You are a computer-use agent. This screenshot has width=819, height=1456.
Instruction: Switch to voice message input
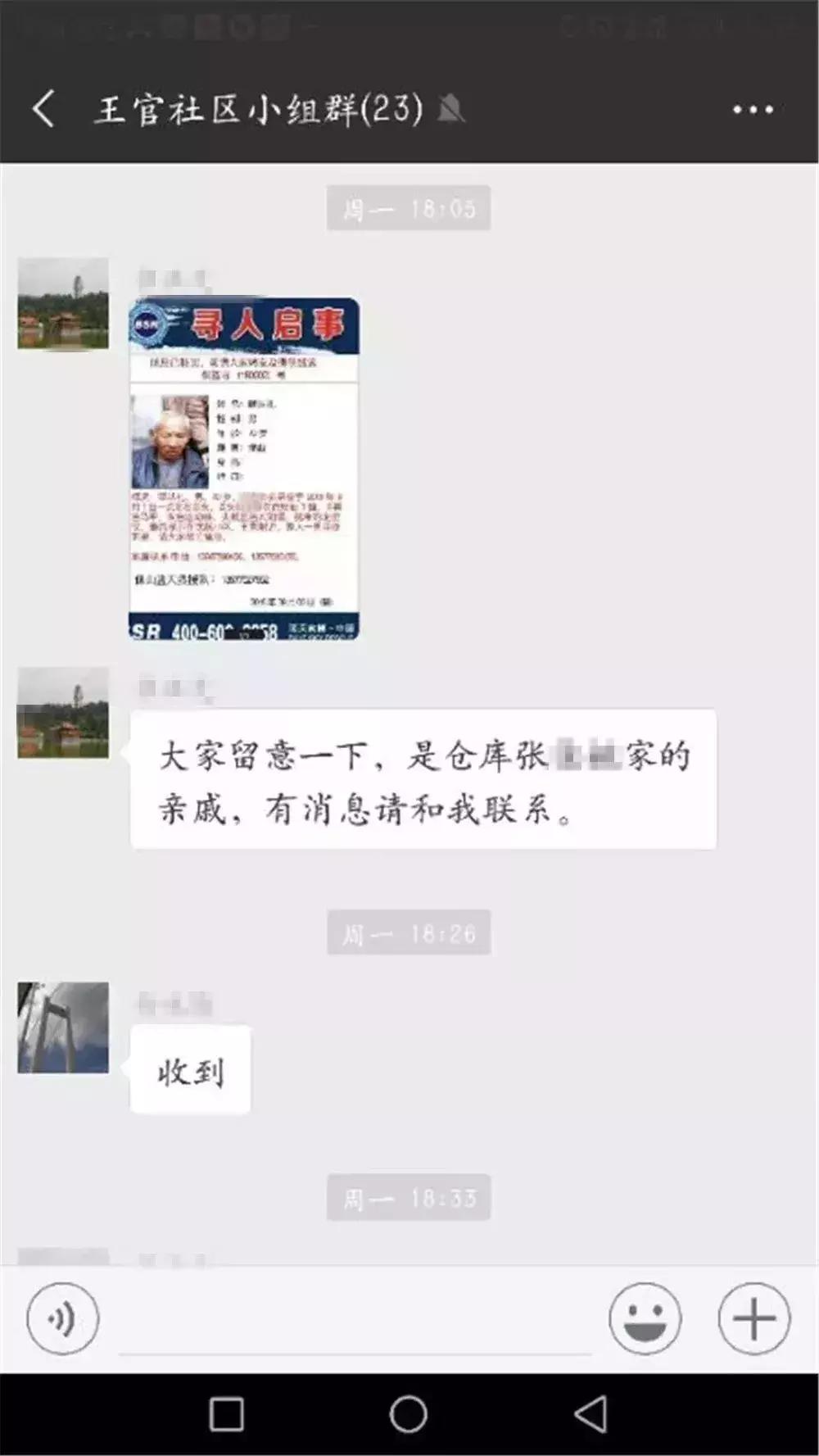click(x=63, y=1318)
